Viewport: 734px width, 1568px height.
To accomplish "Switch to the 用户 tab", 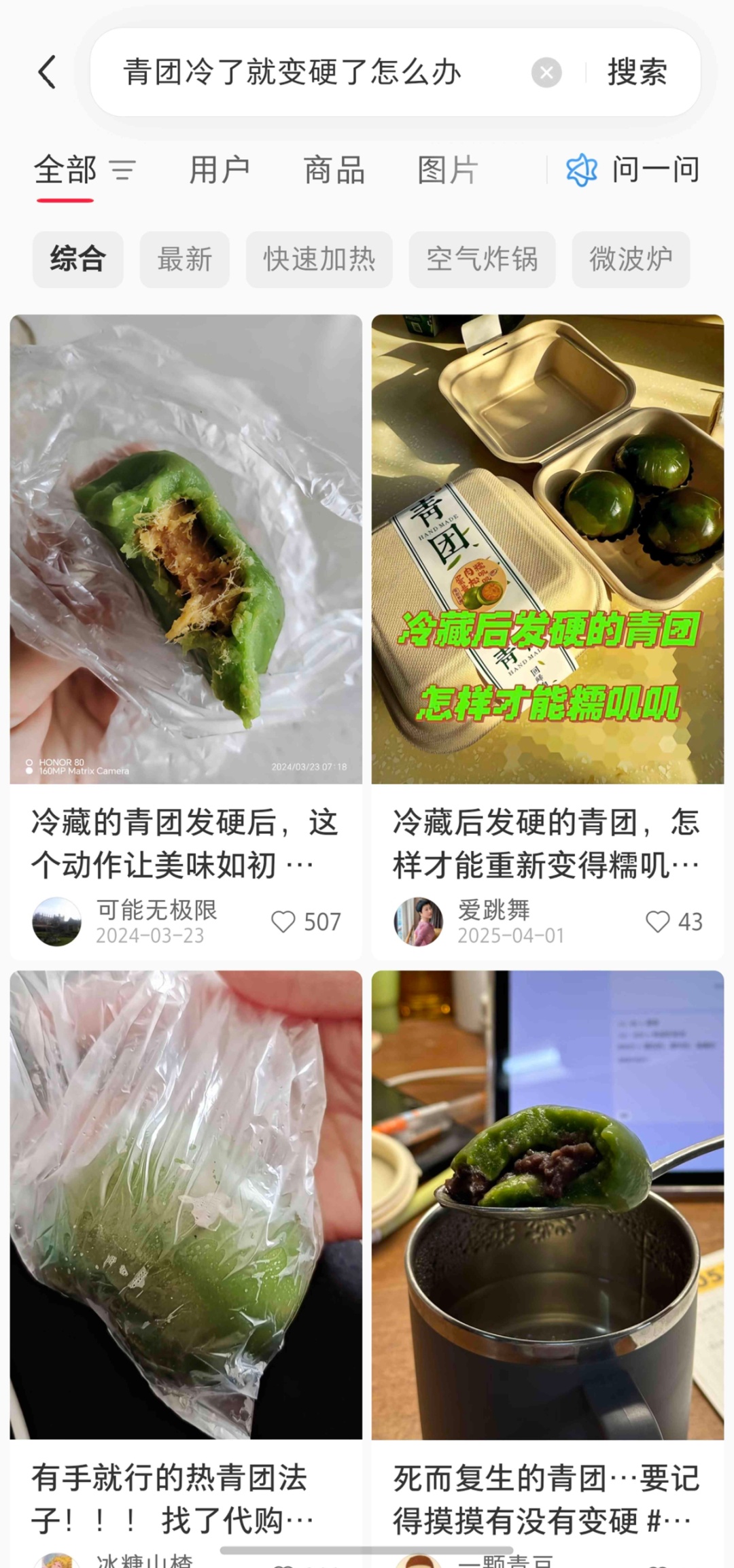I will (220, 170).
